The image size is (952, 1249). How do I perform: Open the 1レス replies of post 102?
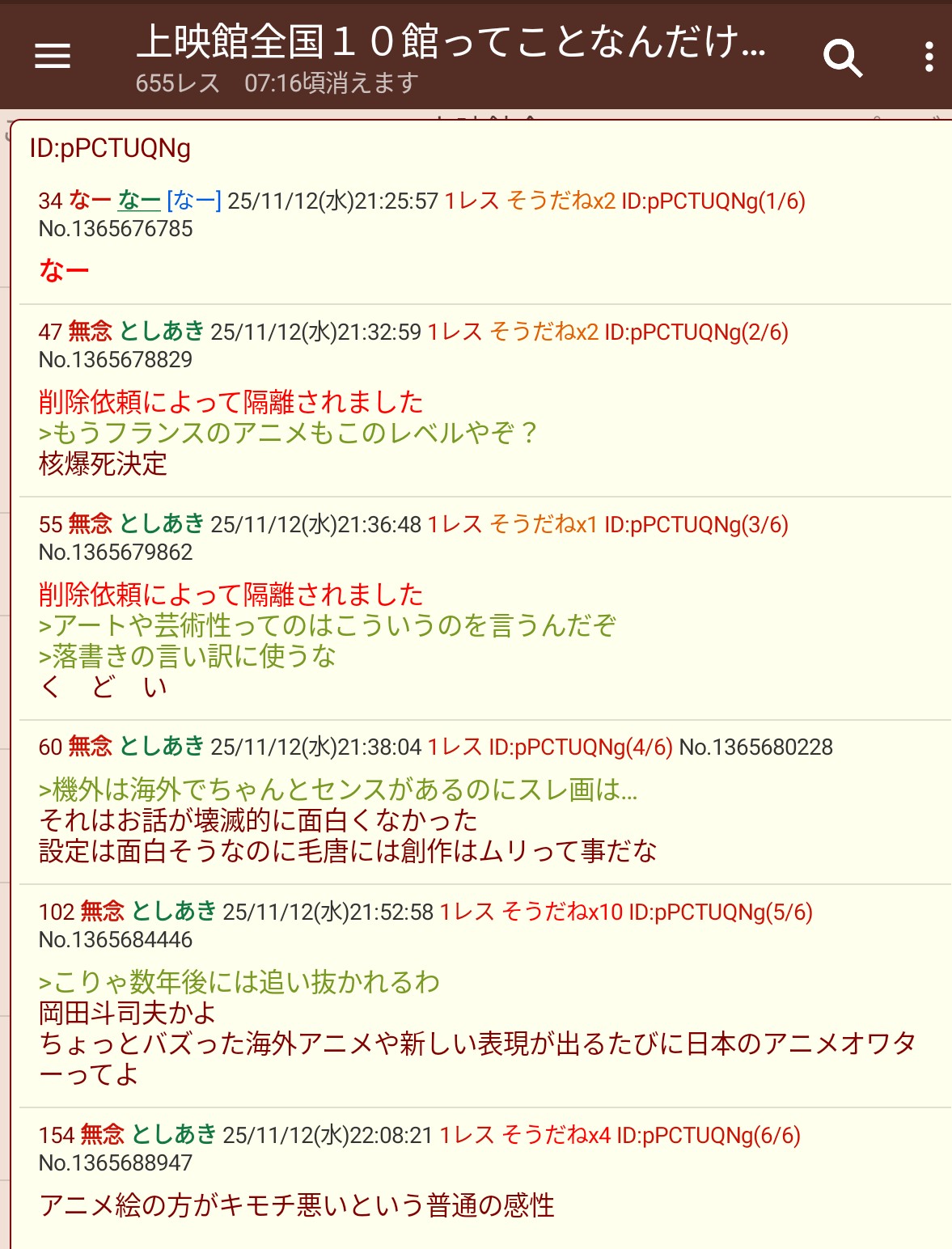tap(467, 912)
